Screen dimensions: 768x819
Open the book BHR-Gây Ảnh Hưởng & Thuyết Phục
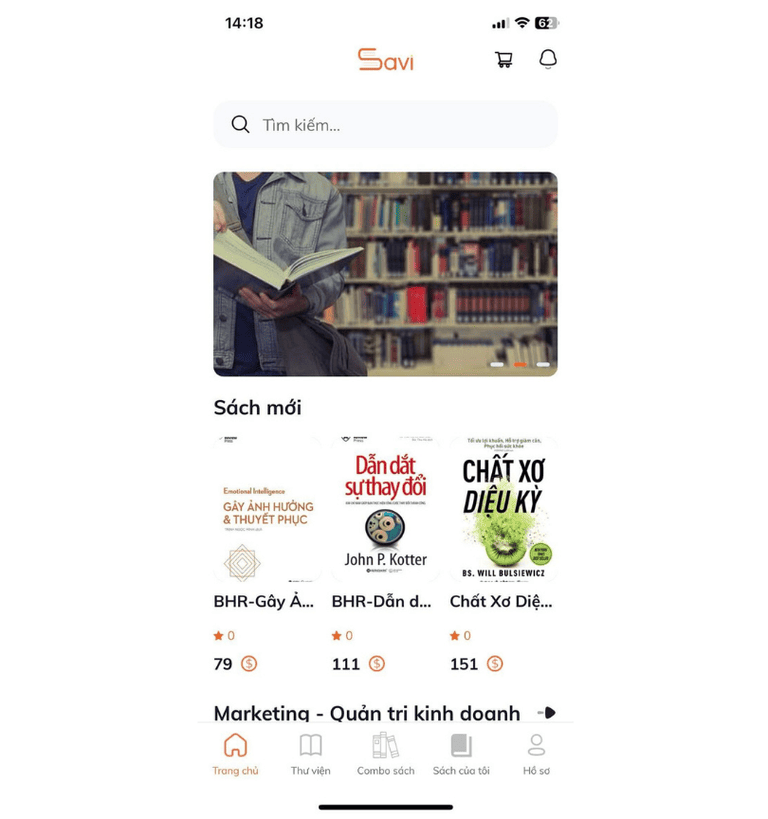(267, 510)
